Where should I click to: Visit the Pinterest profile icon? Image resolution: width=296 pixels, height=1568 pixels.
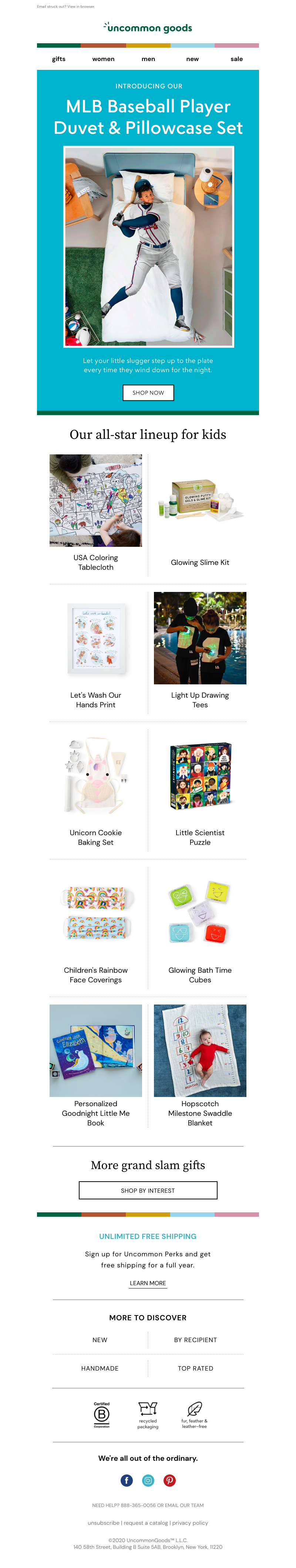[169, 1480]
